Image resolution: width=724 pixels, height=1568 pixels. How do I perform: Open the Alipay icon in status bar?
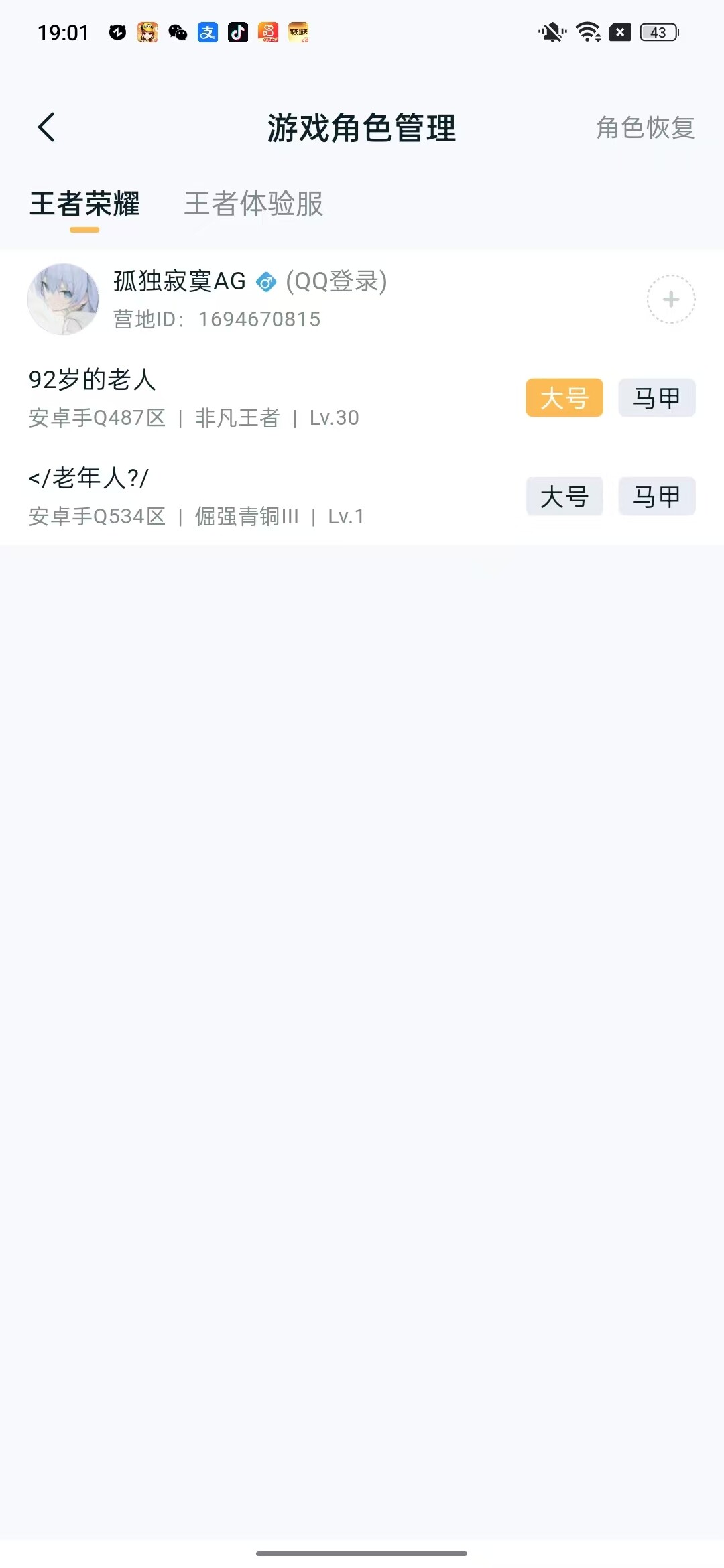[x=206, y=32]
